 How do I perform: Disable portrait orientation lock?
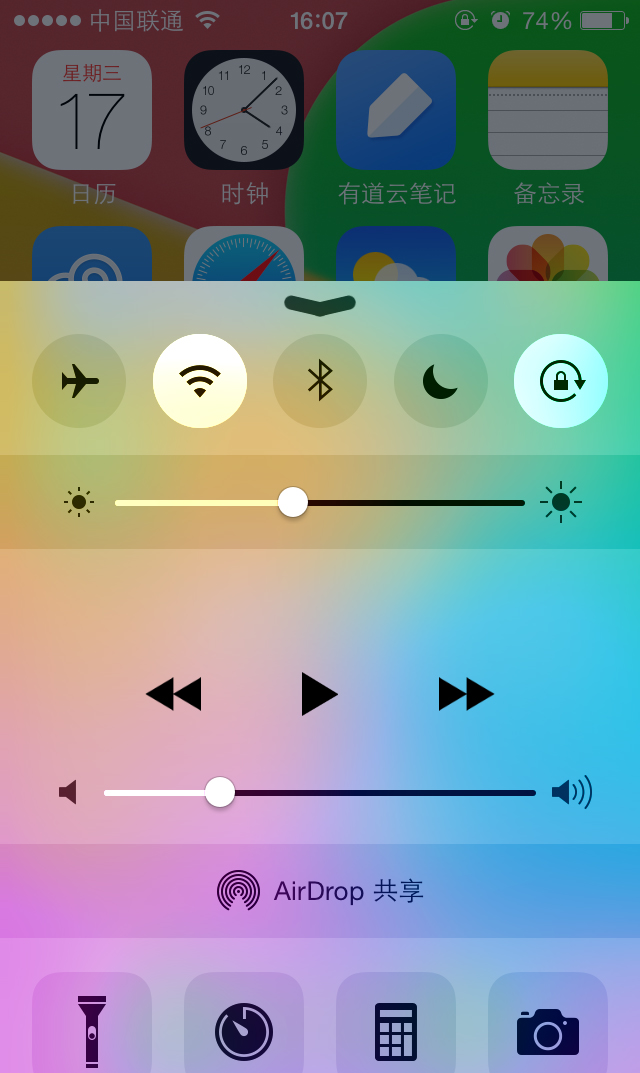(561, 381)
